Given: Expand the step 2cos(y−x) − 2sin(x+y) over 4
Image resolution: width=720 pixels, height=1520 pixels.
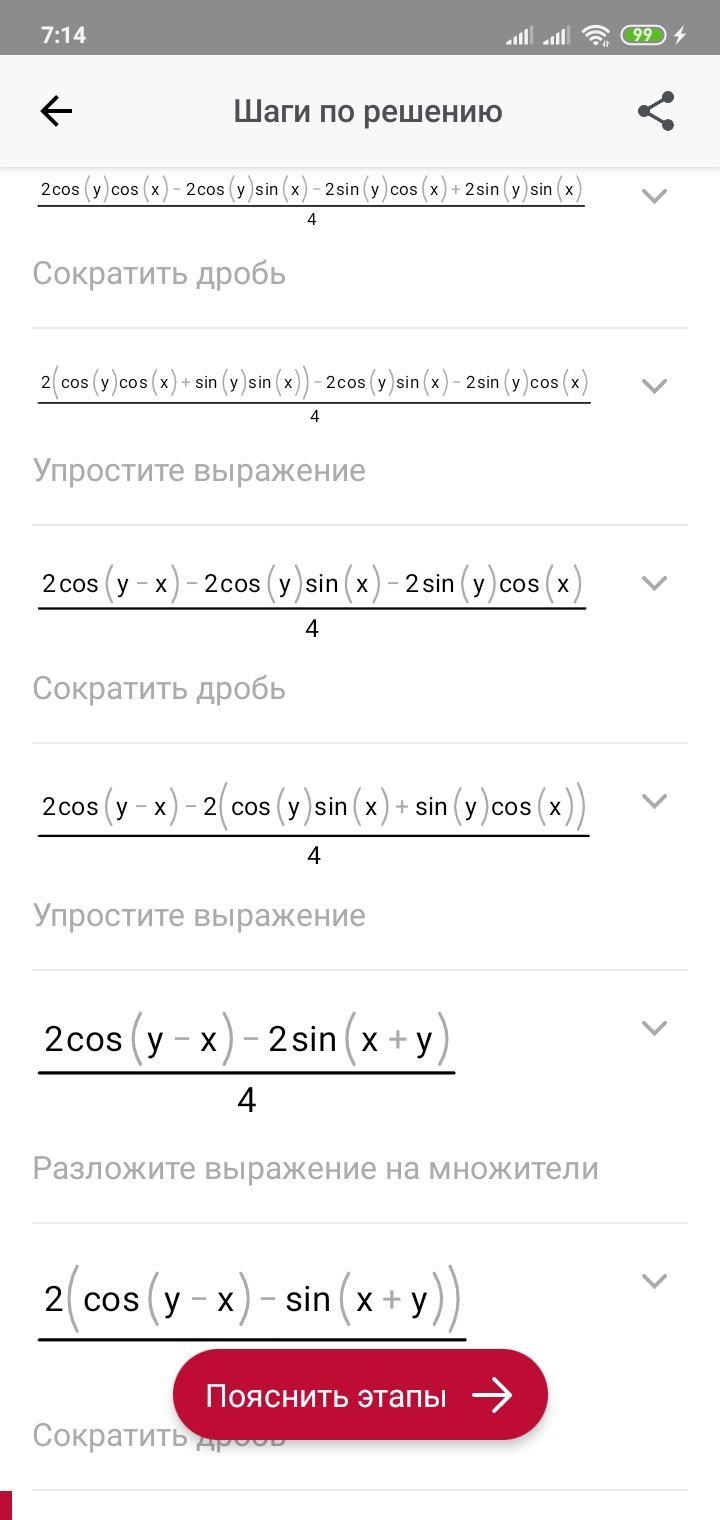Looking at the screenshot, I should click(654, 1028).
